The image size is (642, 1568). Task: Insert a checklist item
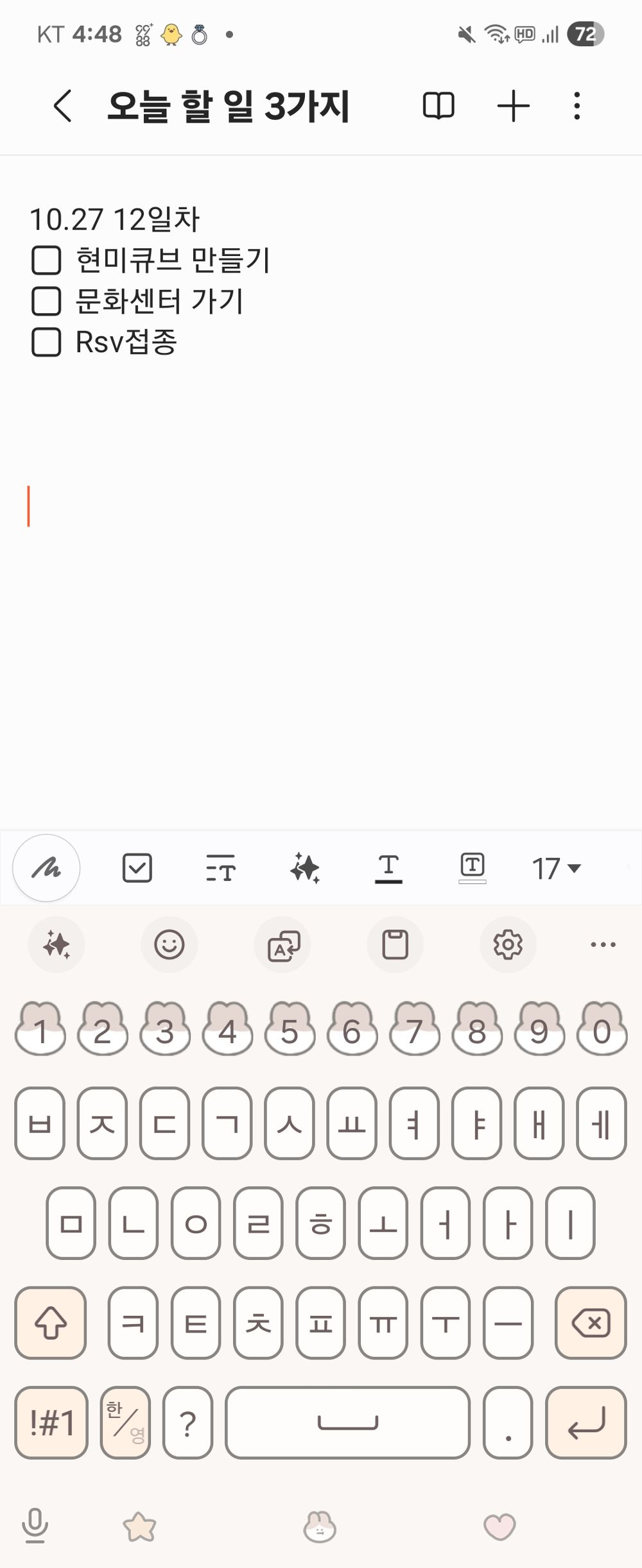pyautogui.click(x=136, y=867)
